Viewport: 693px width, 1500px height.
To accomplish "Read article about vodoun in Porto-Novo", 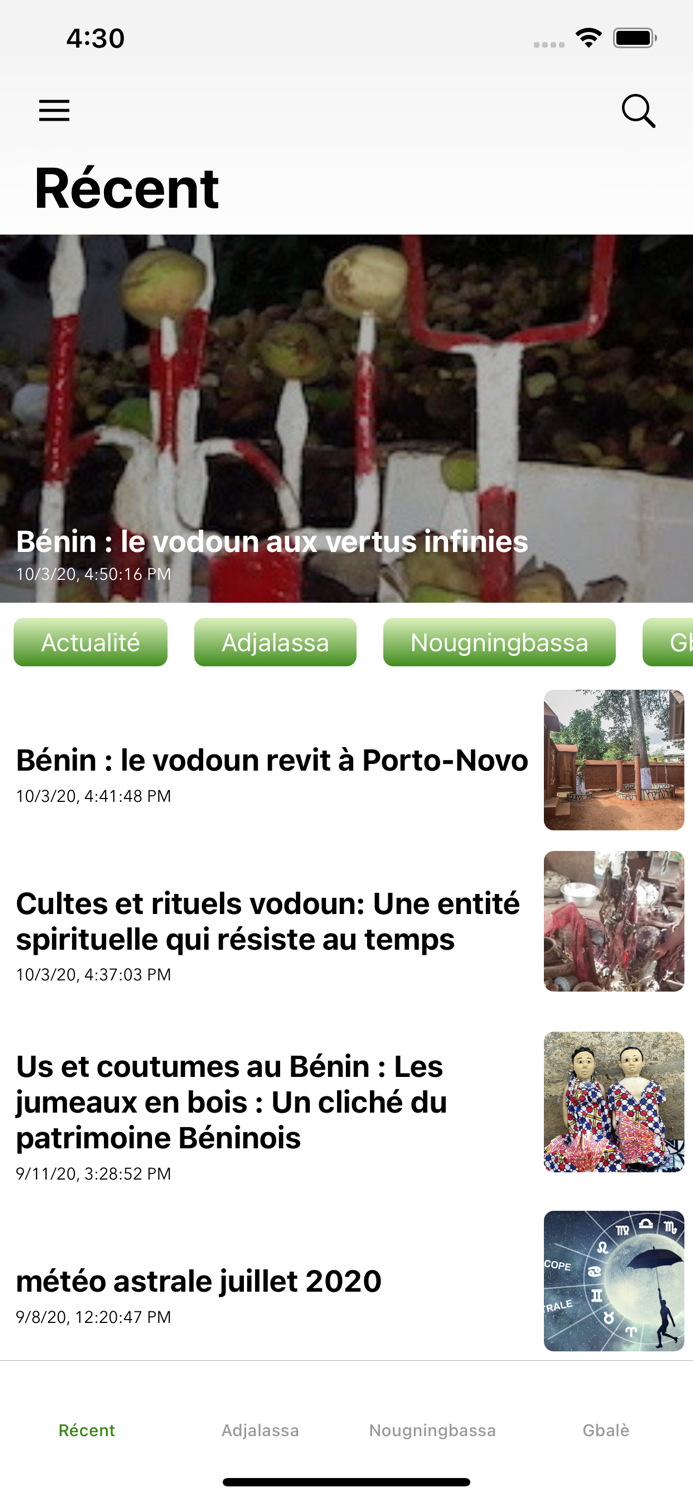I will click(272, 760).
